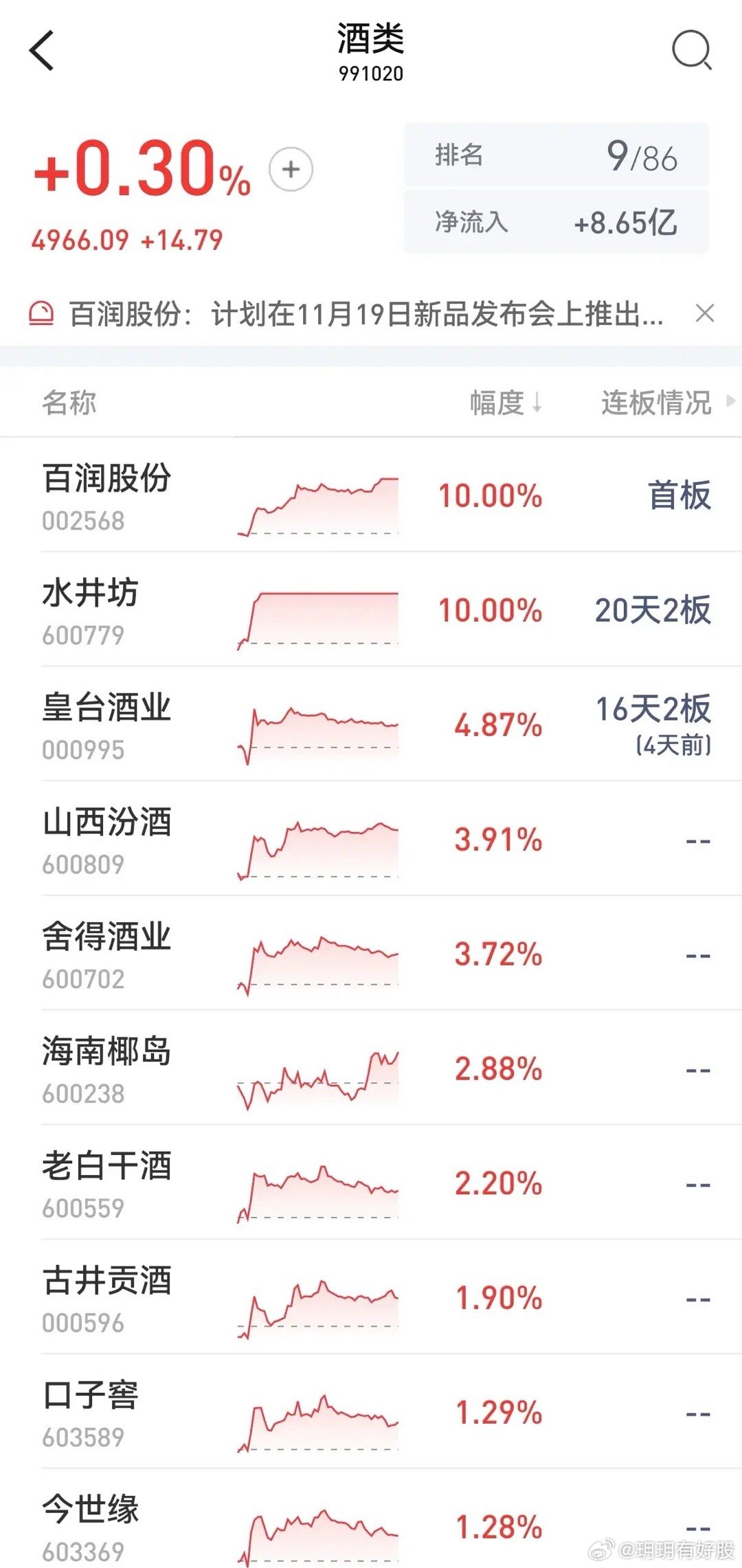View details of 皇台酒业 000995
Screen dimensions: 742x1568
(371, 724)
